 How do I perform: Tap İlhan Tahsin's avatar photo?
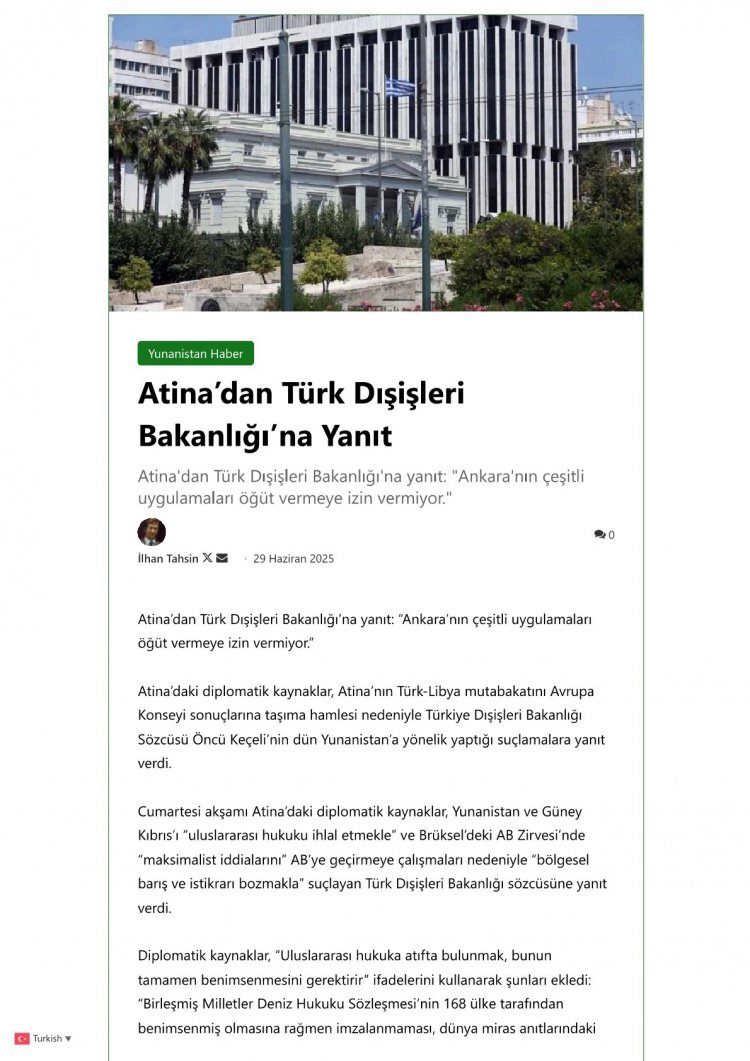151,532
